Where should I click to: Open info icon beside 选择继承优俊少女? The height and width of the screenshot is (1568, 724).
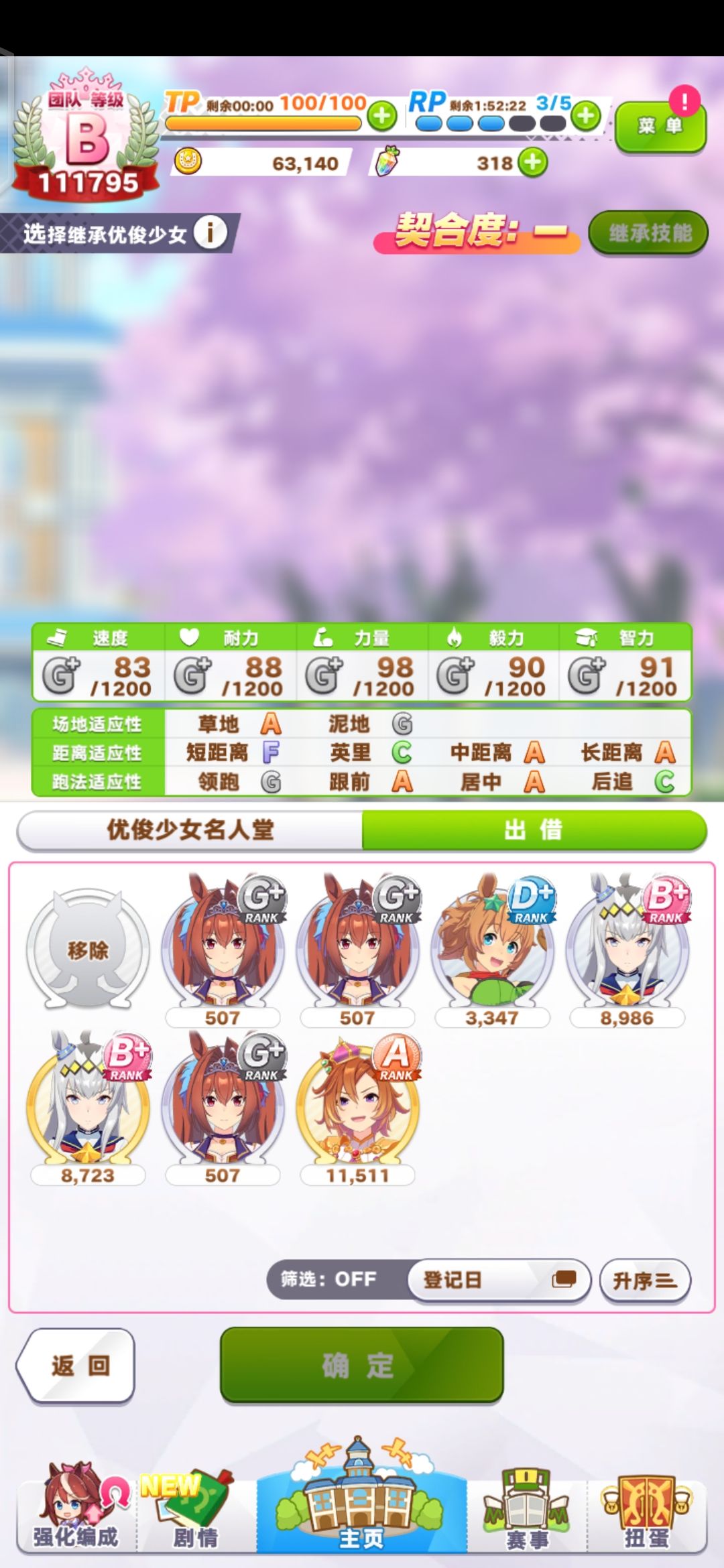pos(210,233)
